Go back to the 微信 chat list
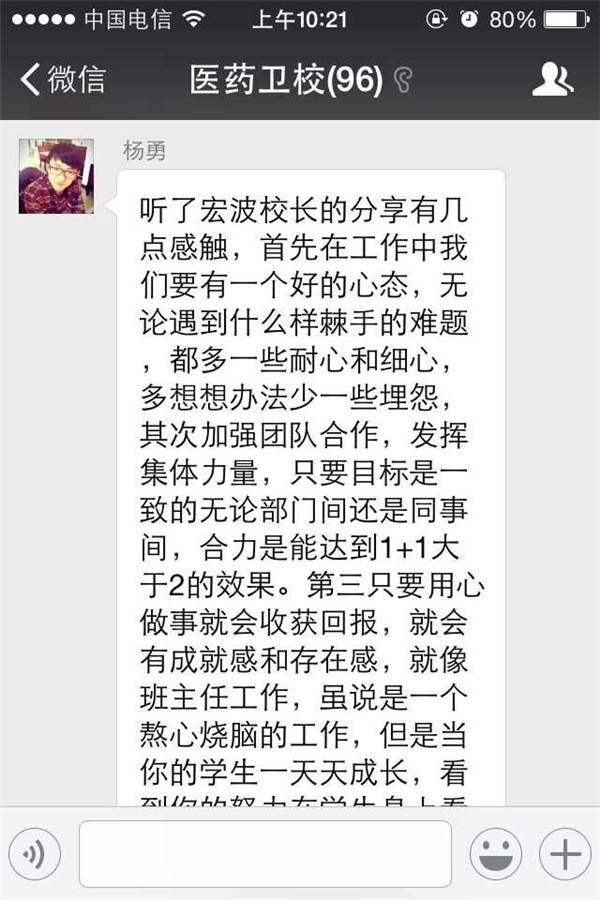The width and height of the screenshot is (600, 900). 62,79
